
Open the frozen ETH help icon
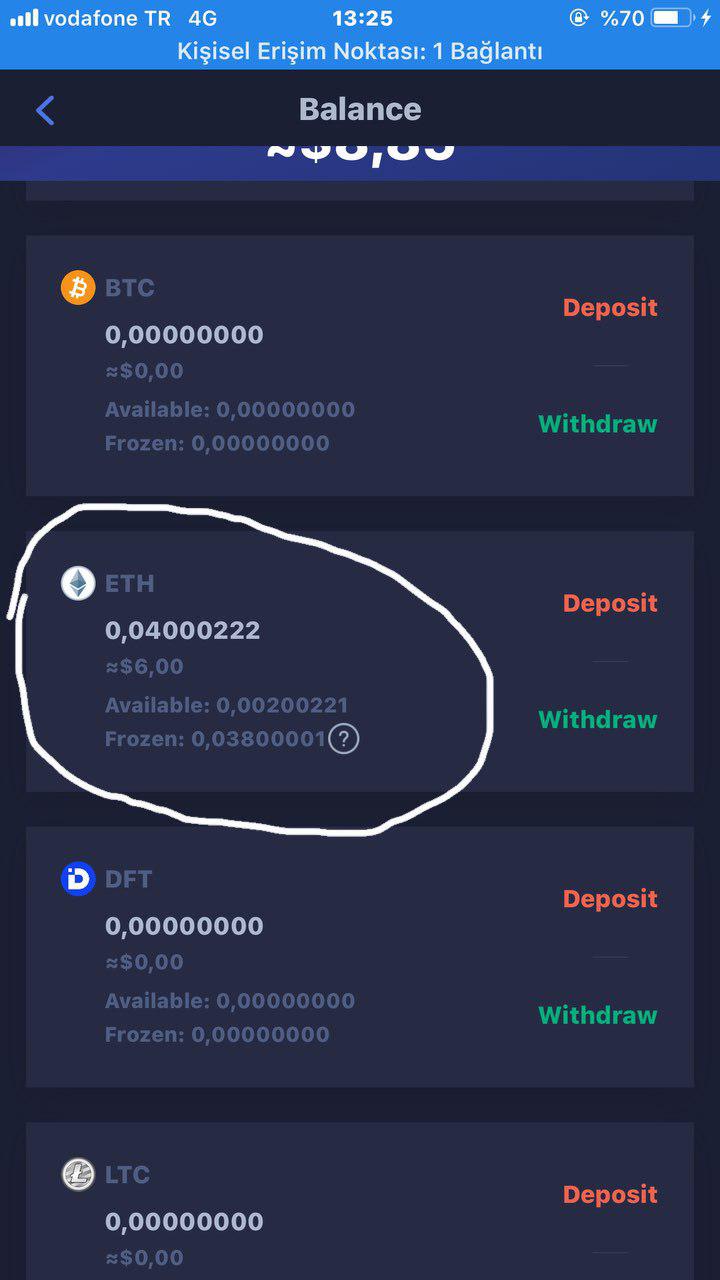(x=344, y=739)
